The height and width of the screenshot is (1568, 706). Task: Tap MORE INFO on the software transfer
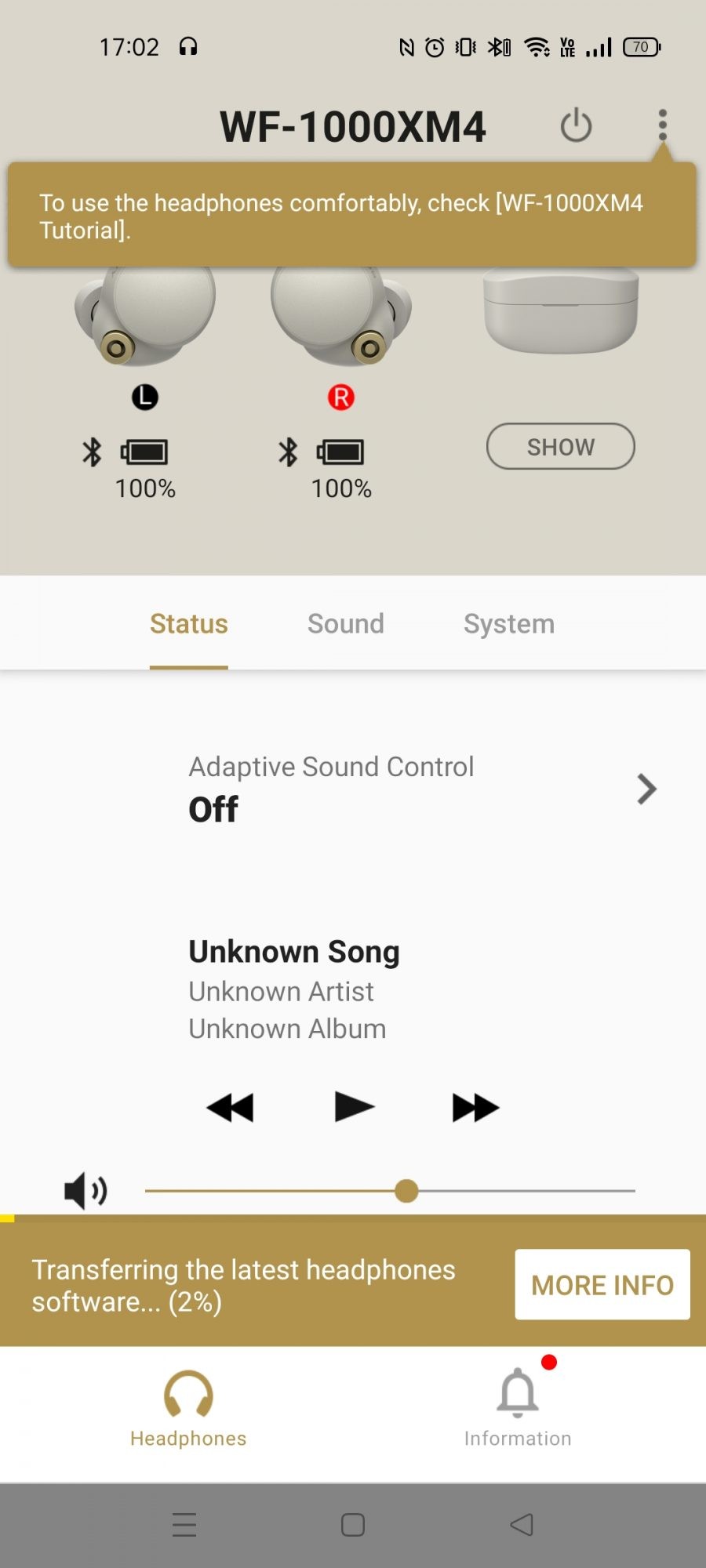[x=602, y=1285]
